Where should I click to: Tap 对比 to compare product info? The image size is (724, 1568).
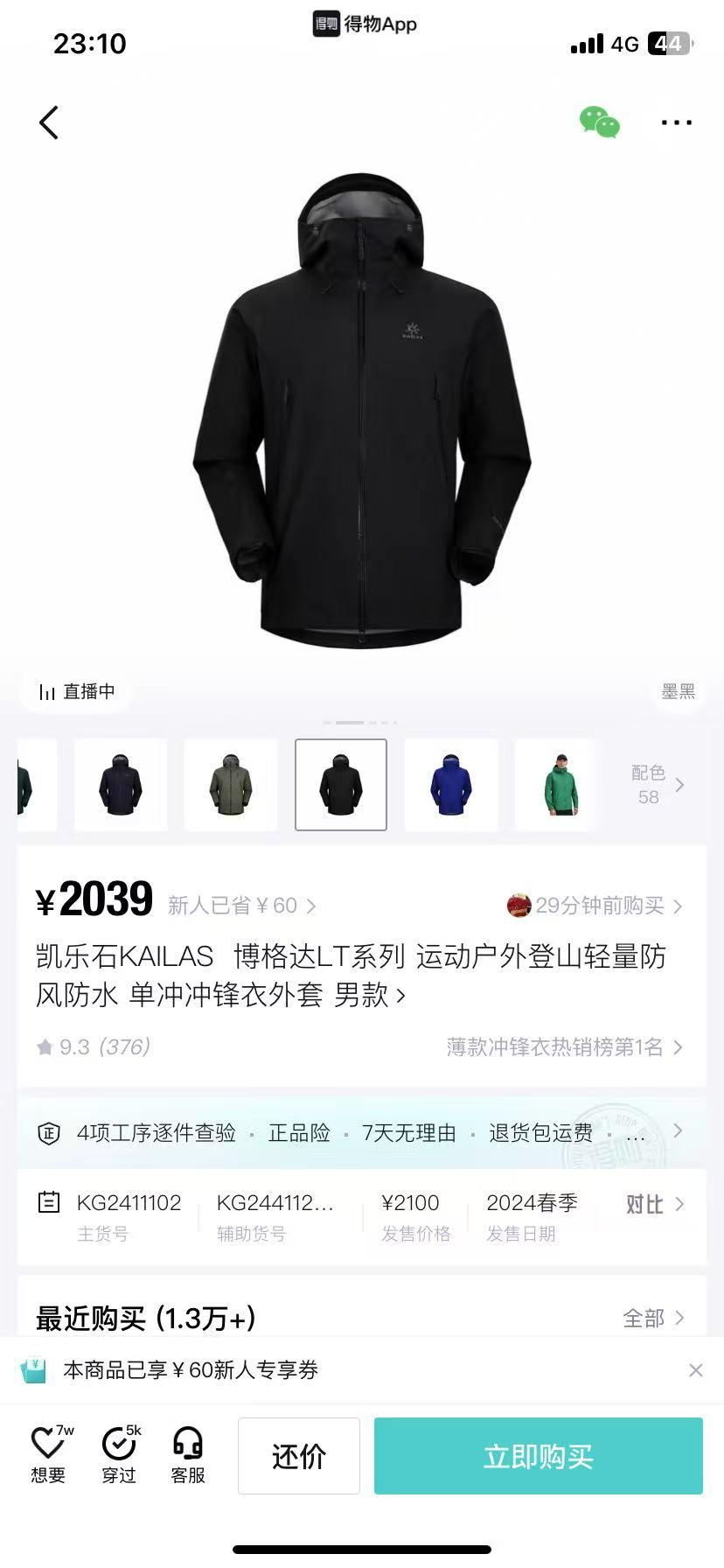(653, 1204)
